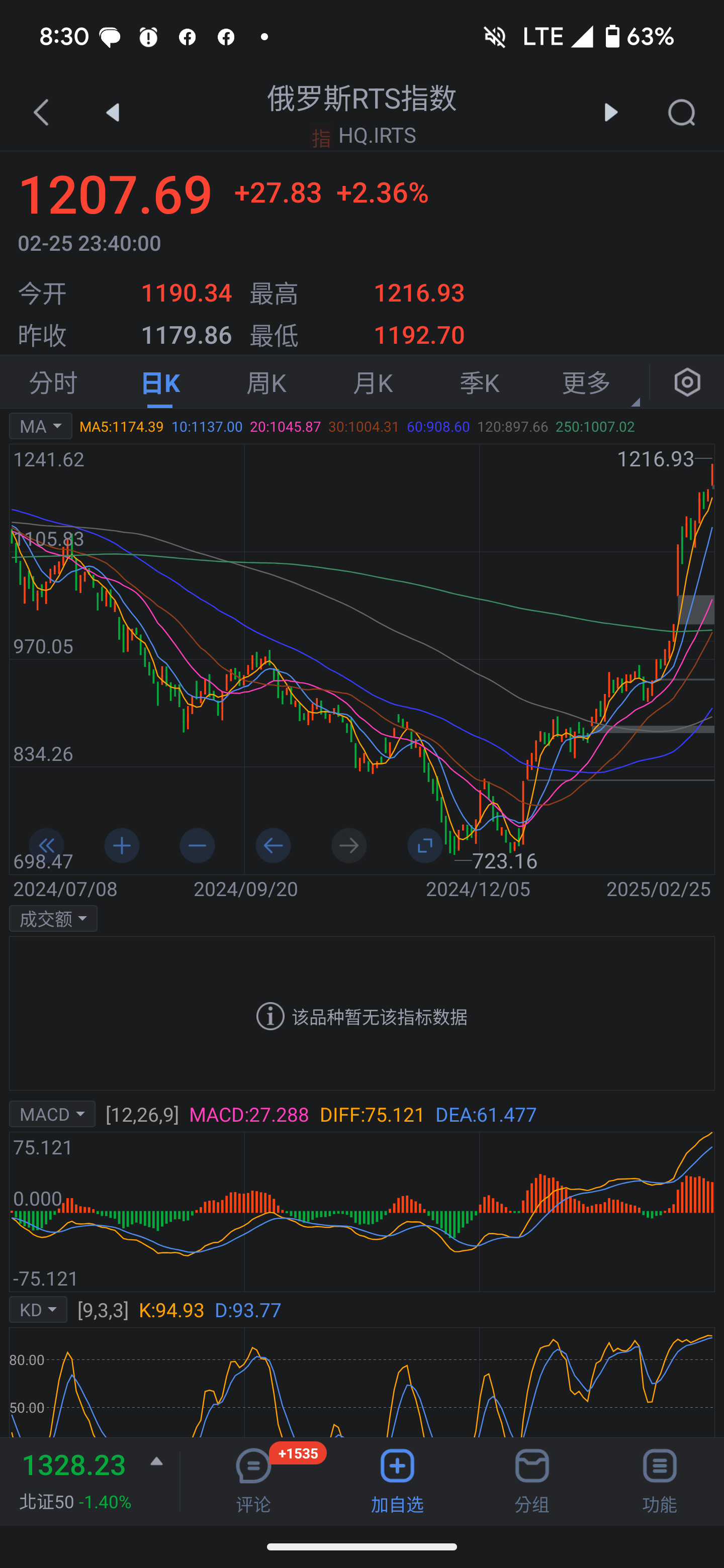Open the MA indicator dropdown

pos(41,426)
